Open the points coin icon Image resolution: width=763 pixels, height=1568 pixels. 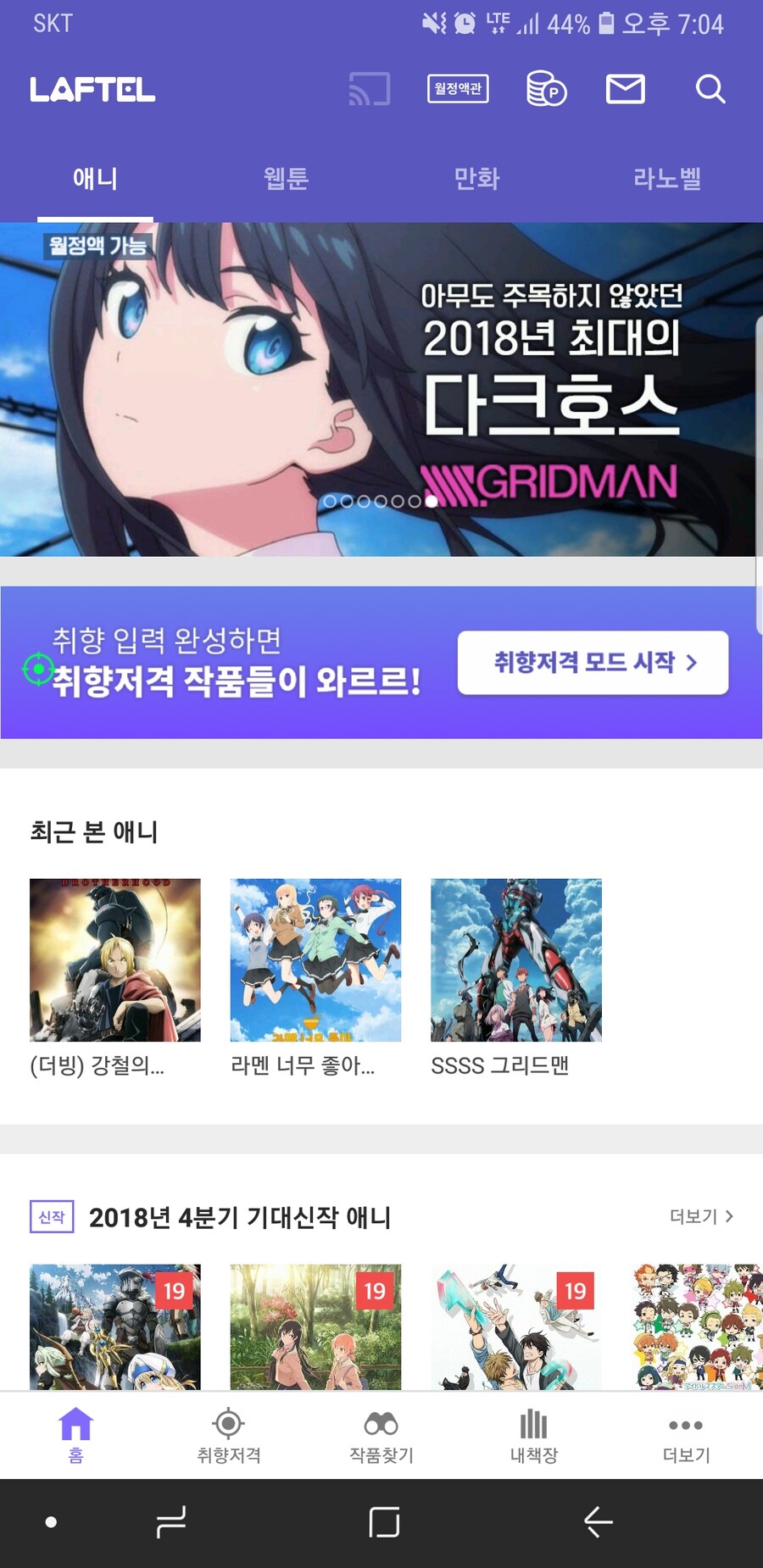546,89
